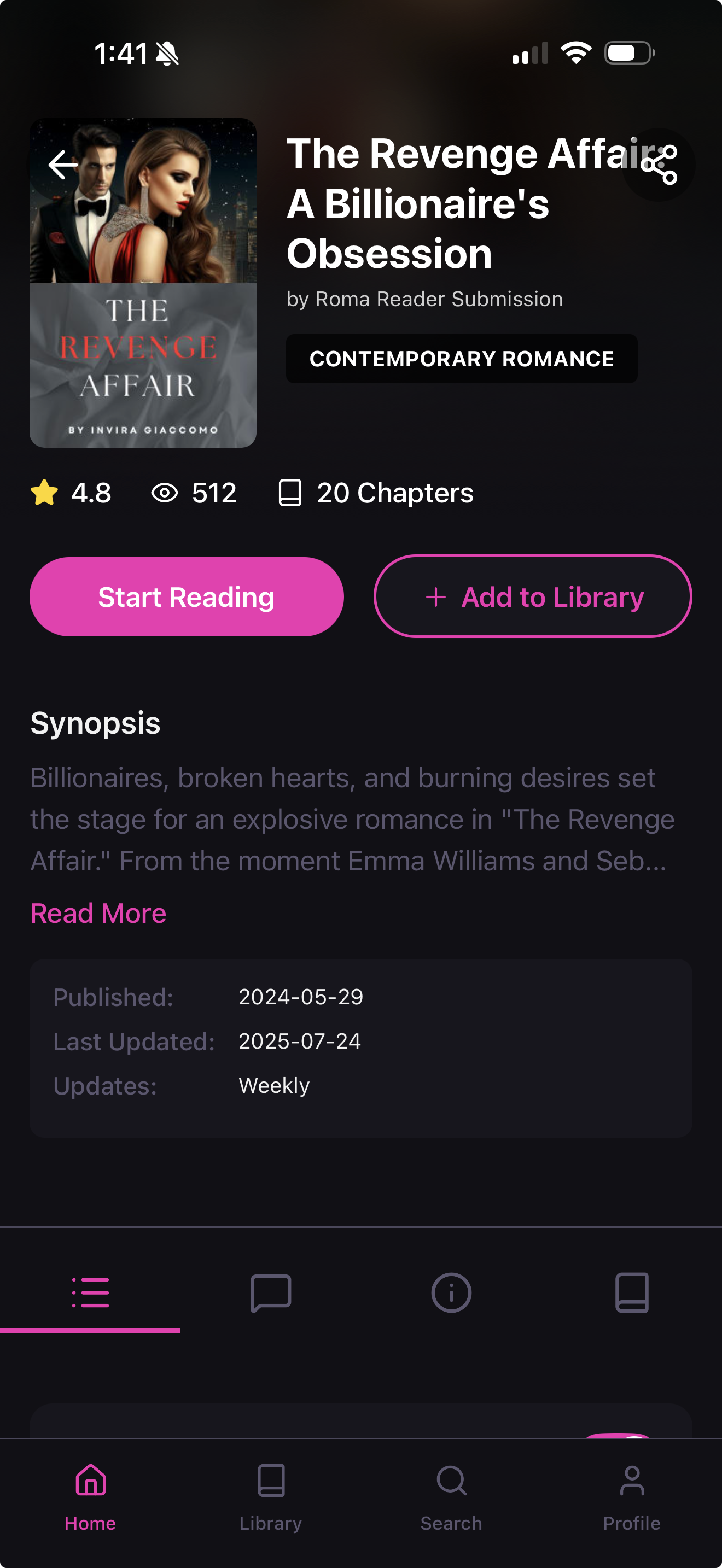Screen dimensions: 722x1568
Task: Go to Home in bottom navigation
Action: tap(90, 1496)
